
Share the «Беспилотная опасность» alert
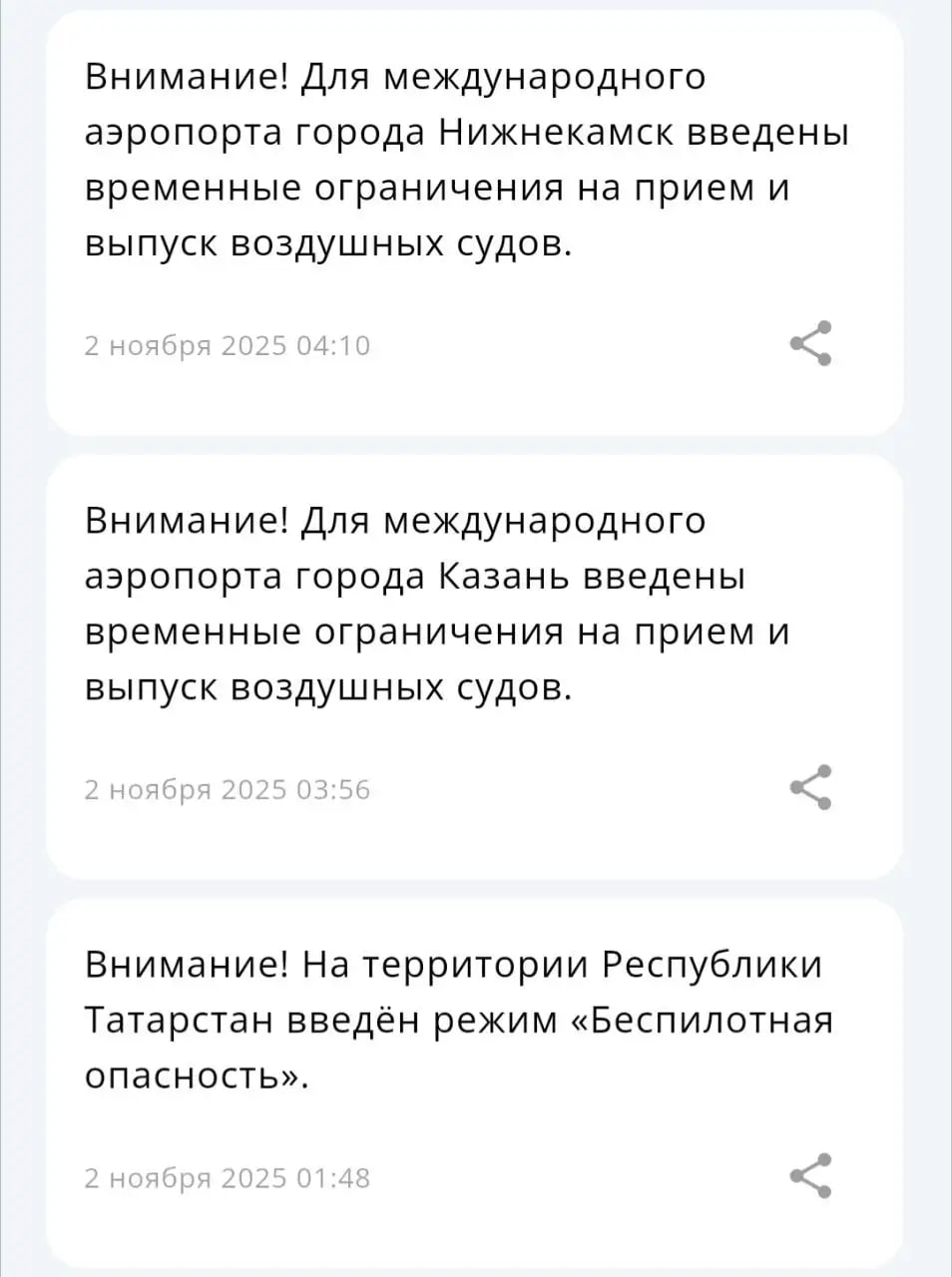tap(810, 1176)
